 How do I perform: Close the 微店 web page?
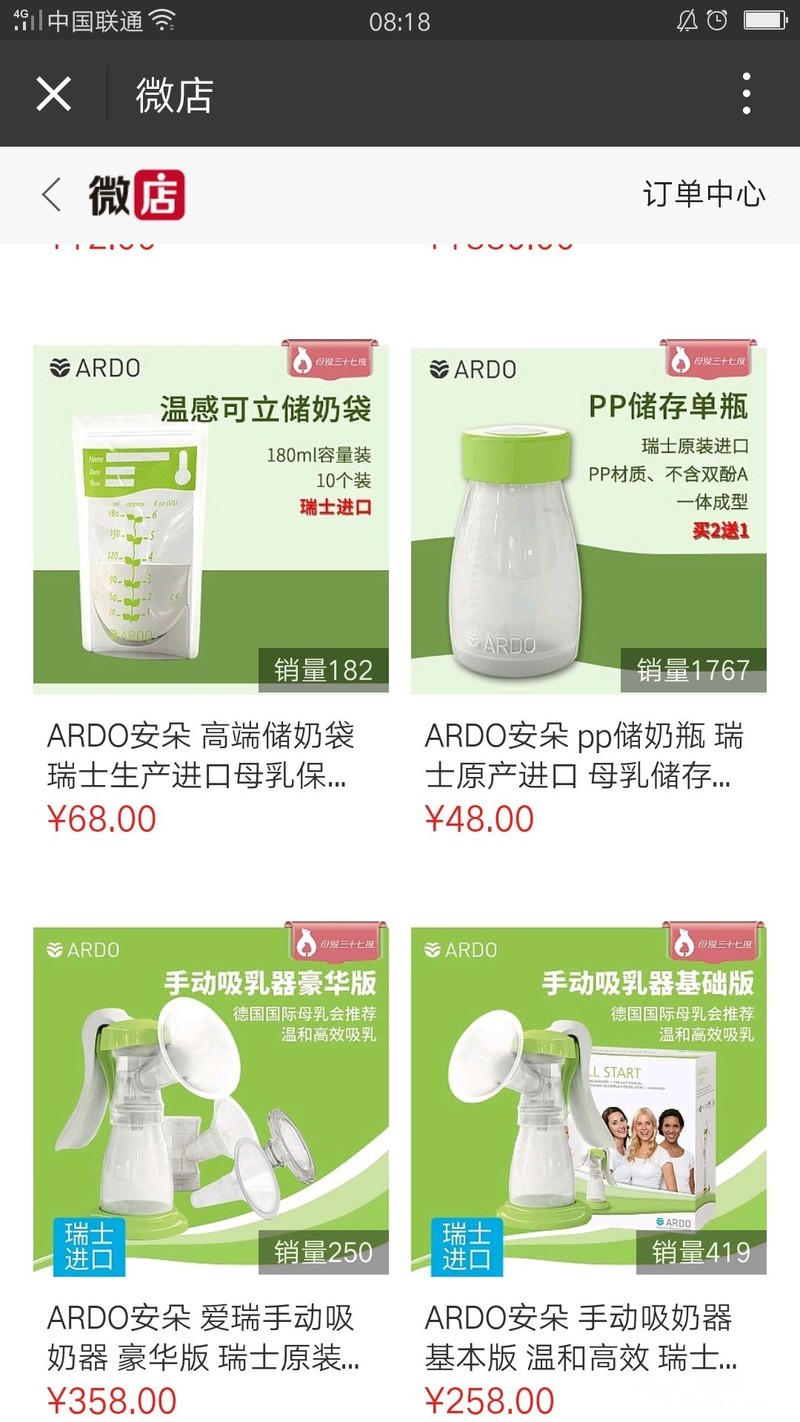53,94
